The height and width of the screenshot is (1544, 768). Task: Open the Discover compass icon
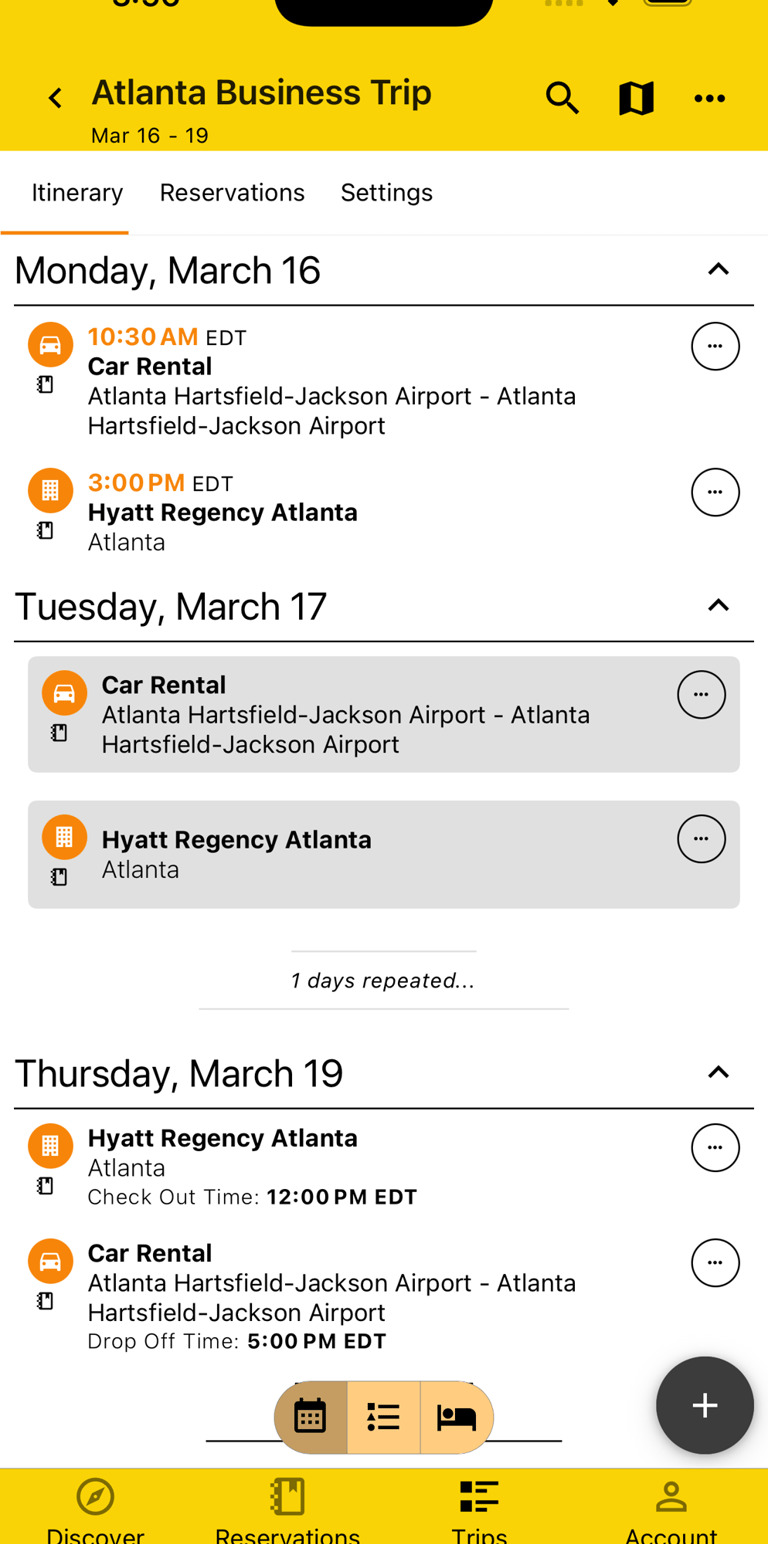[95, 1497]
